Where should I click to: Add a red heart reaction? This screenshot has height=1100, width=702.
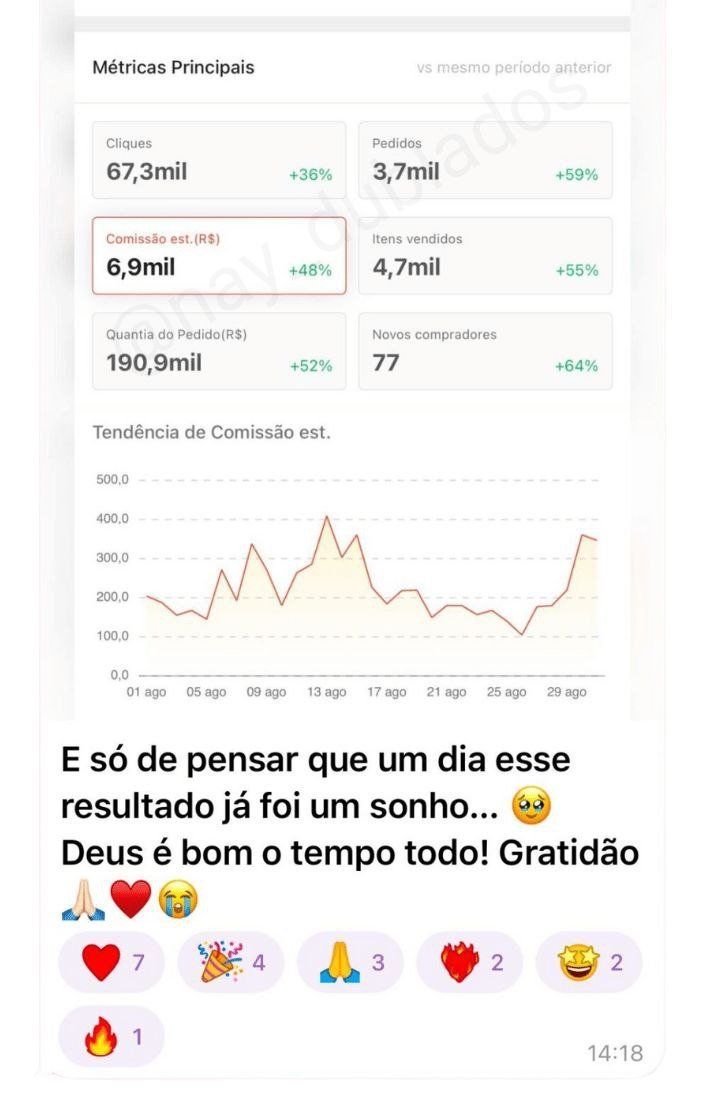point(111,963)
